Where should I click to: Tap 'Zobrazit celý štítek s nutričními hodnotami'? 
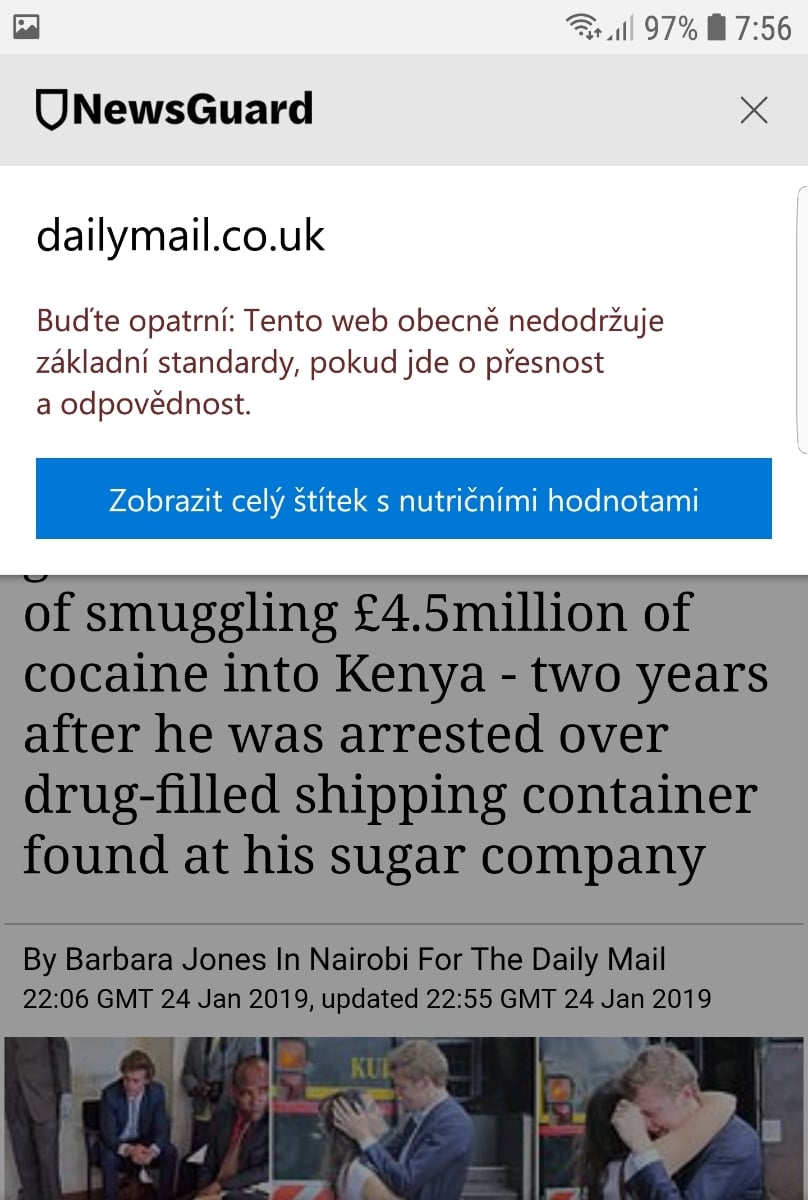tap(404, 499)
